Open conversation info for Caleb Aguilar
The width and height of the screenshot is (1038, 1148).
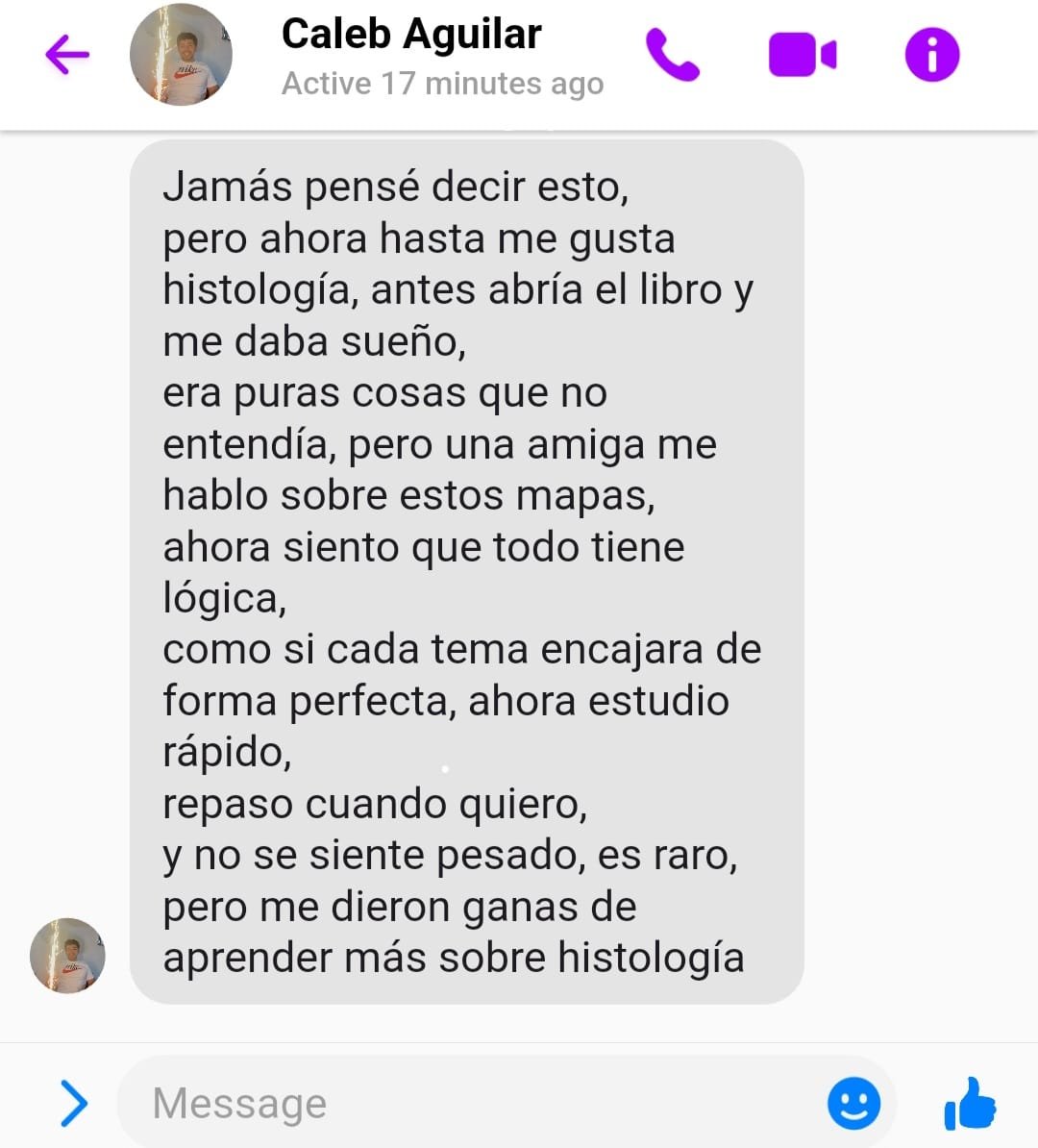[x=931, y=55]
